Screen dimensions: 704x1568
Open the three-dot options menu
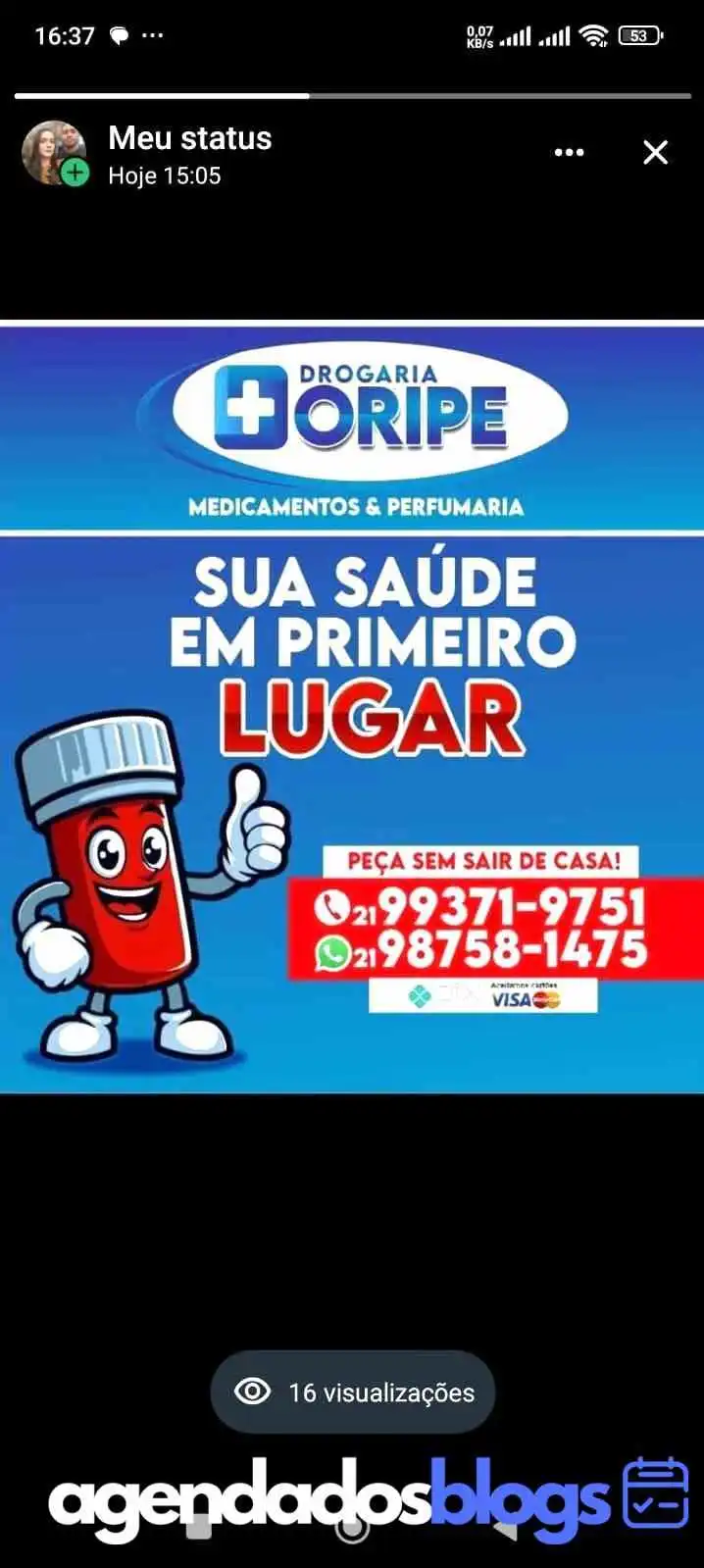tap(569, 152)
